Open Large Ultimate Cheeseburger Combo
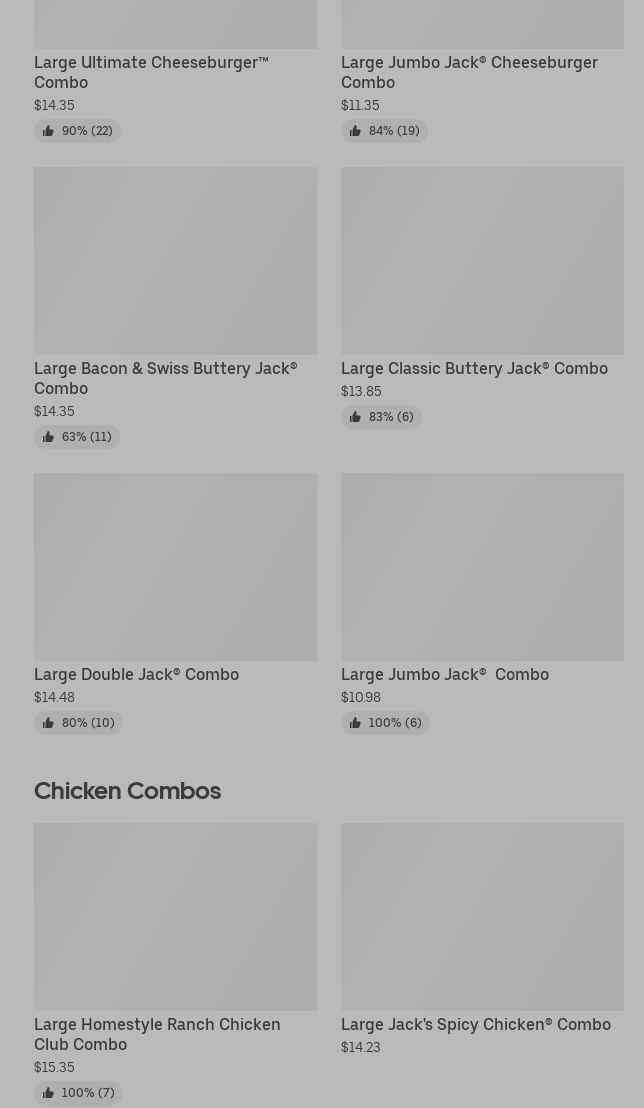644x1108 pixels. [x=151, y=72]
